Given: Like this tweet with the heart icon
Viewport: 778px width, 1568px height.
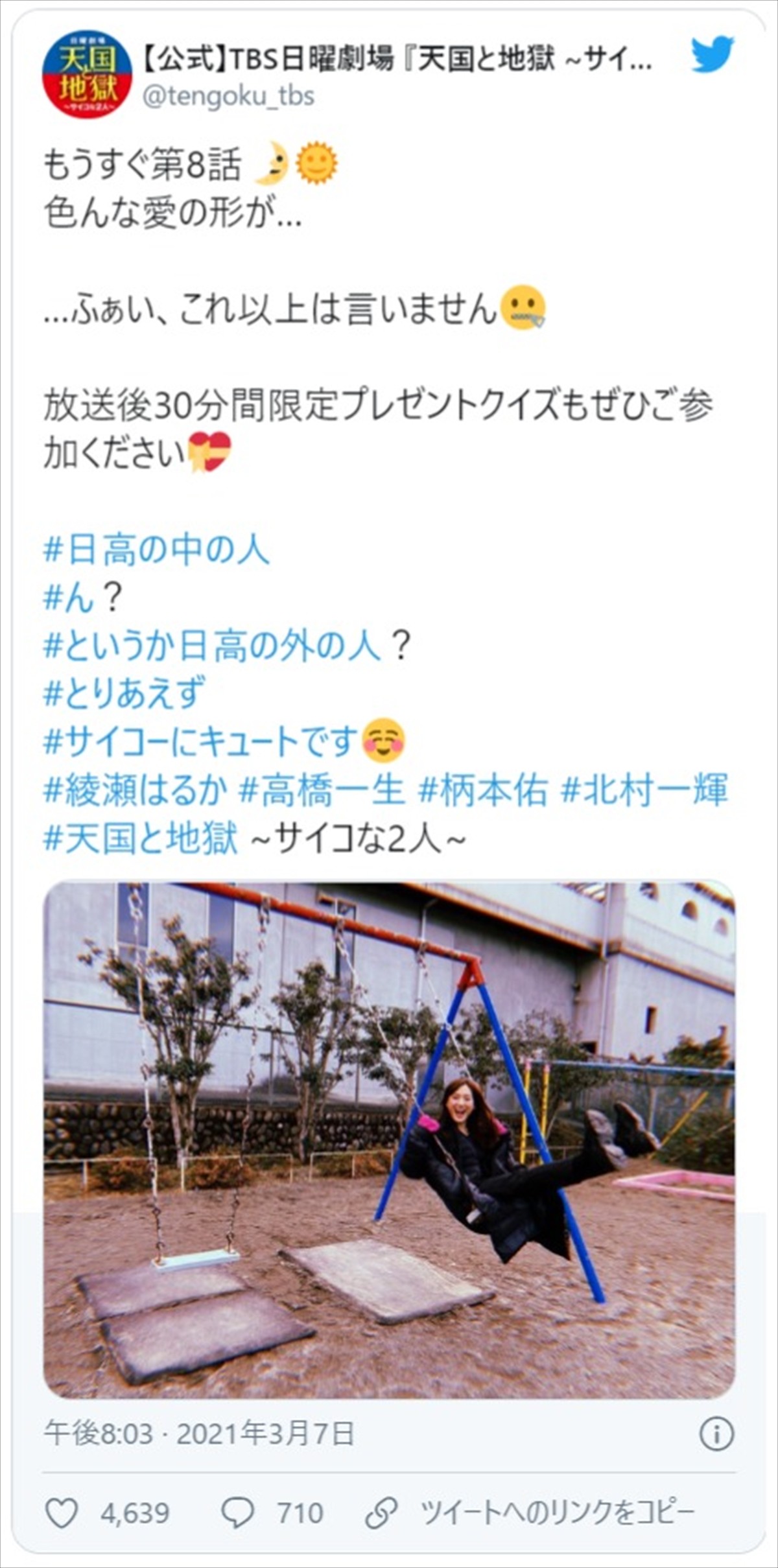Looking at the screenshot, I should (62, 1513).
